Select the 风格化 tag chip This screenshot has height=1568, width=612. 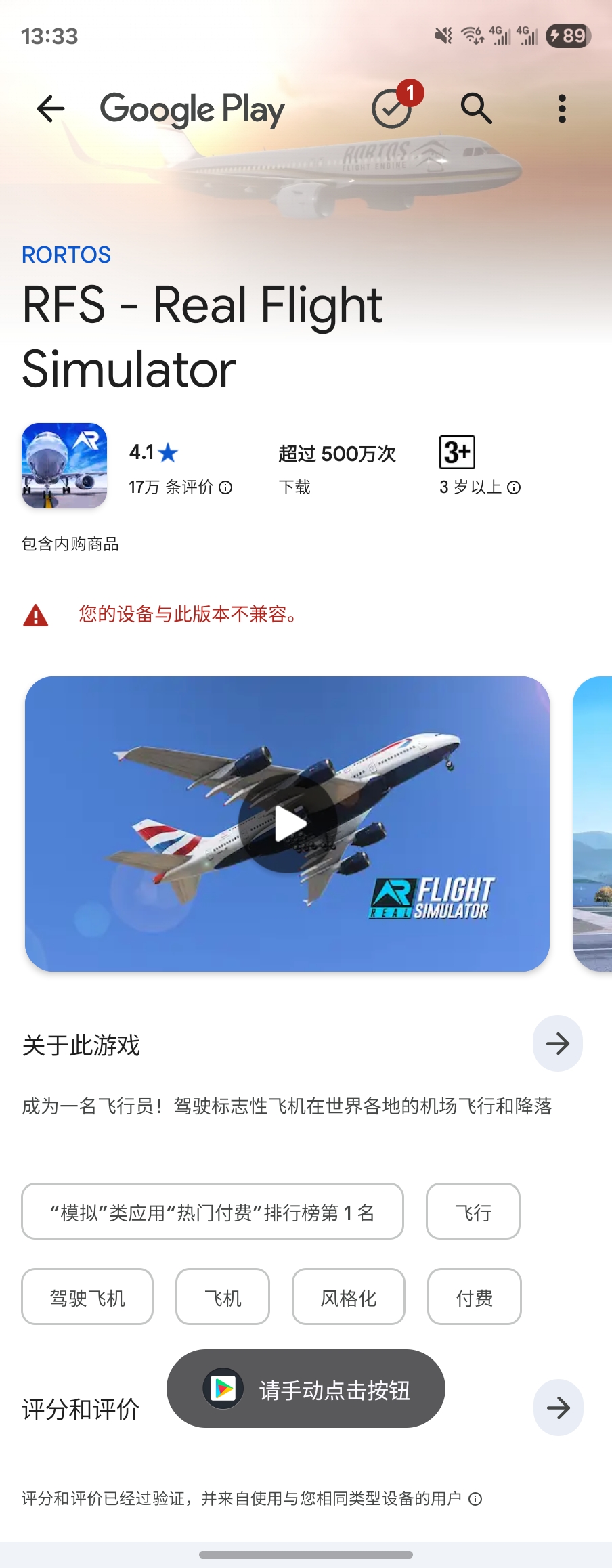pos(348,1297)
